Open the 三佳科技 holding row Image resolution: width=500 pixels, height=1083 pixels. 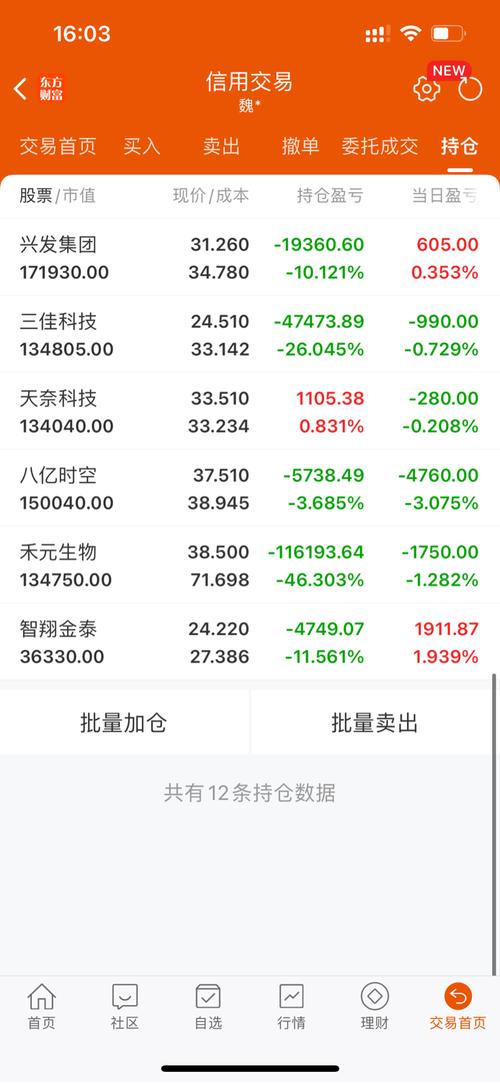click(x=250, y=334)
